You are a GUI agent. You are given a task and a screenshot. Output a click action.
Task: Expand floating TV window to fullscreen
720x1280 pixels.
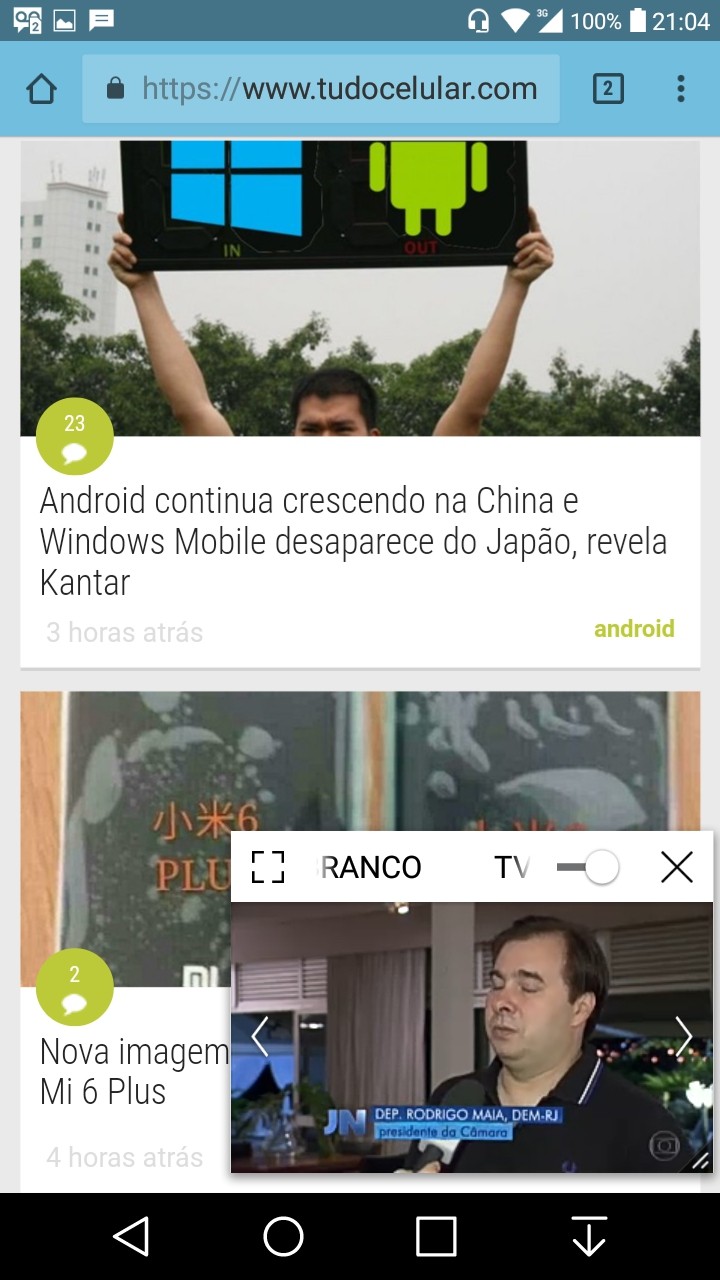coord(268,867)
